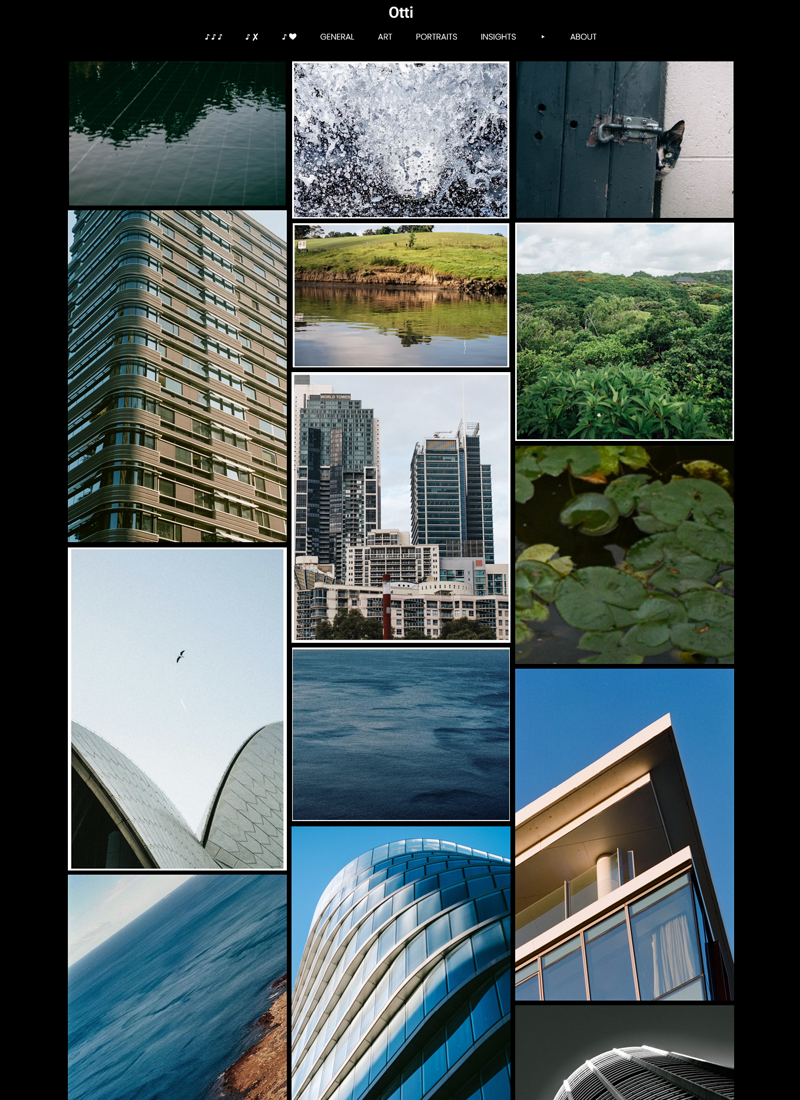Viewport: 800px width, 1100px height.
Task: Visit the ABOUT page
Action: tap(583, 37)
